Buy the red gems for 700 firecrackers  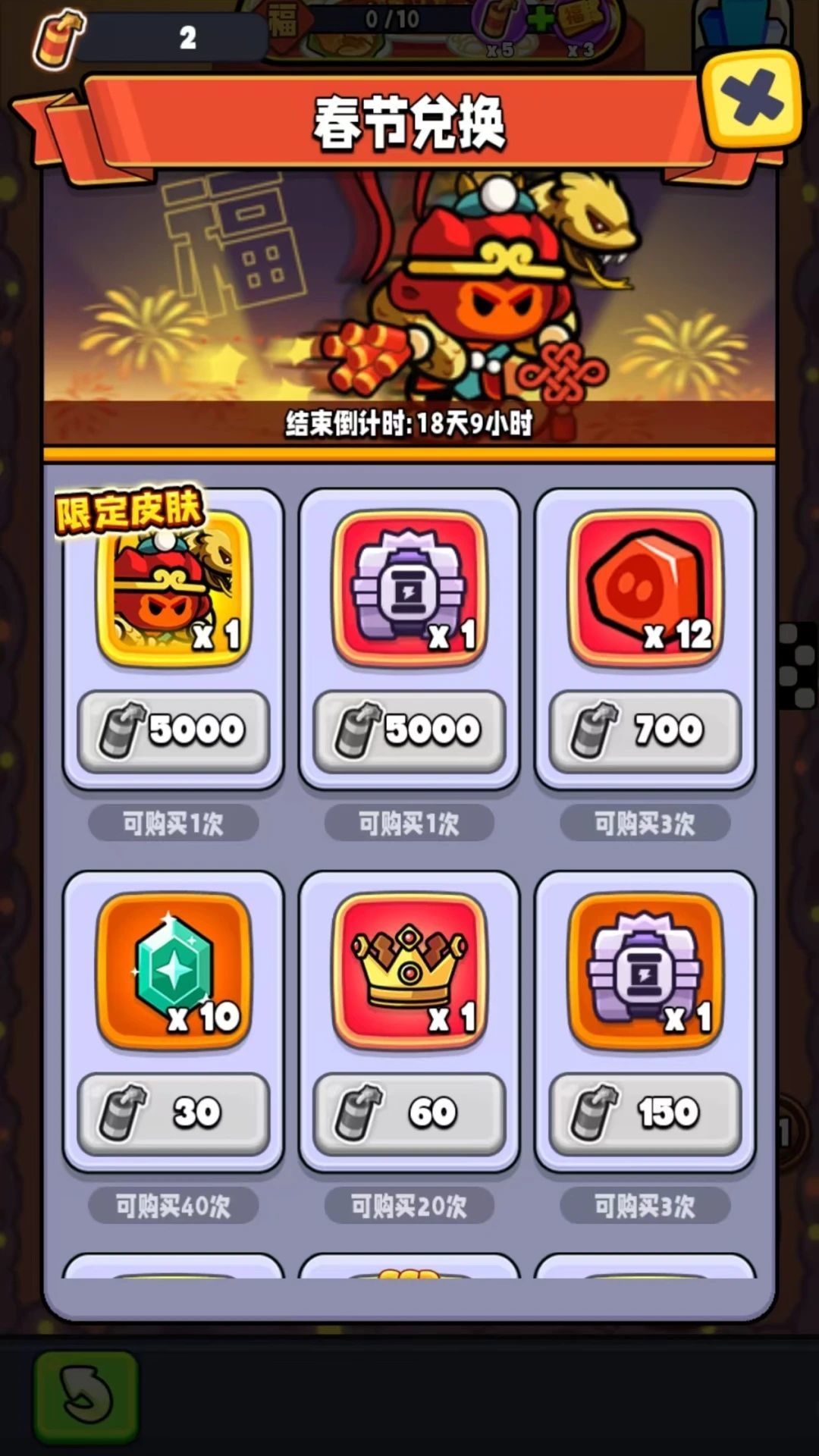(x=645, y=730)
